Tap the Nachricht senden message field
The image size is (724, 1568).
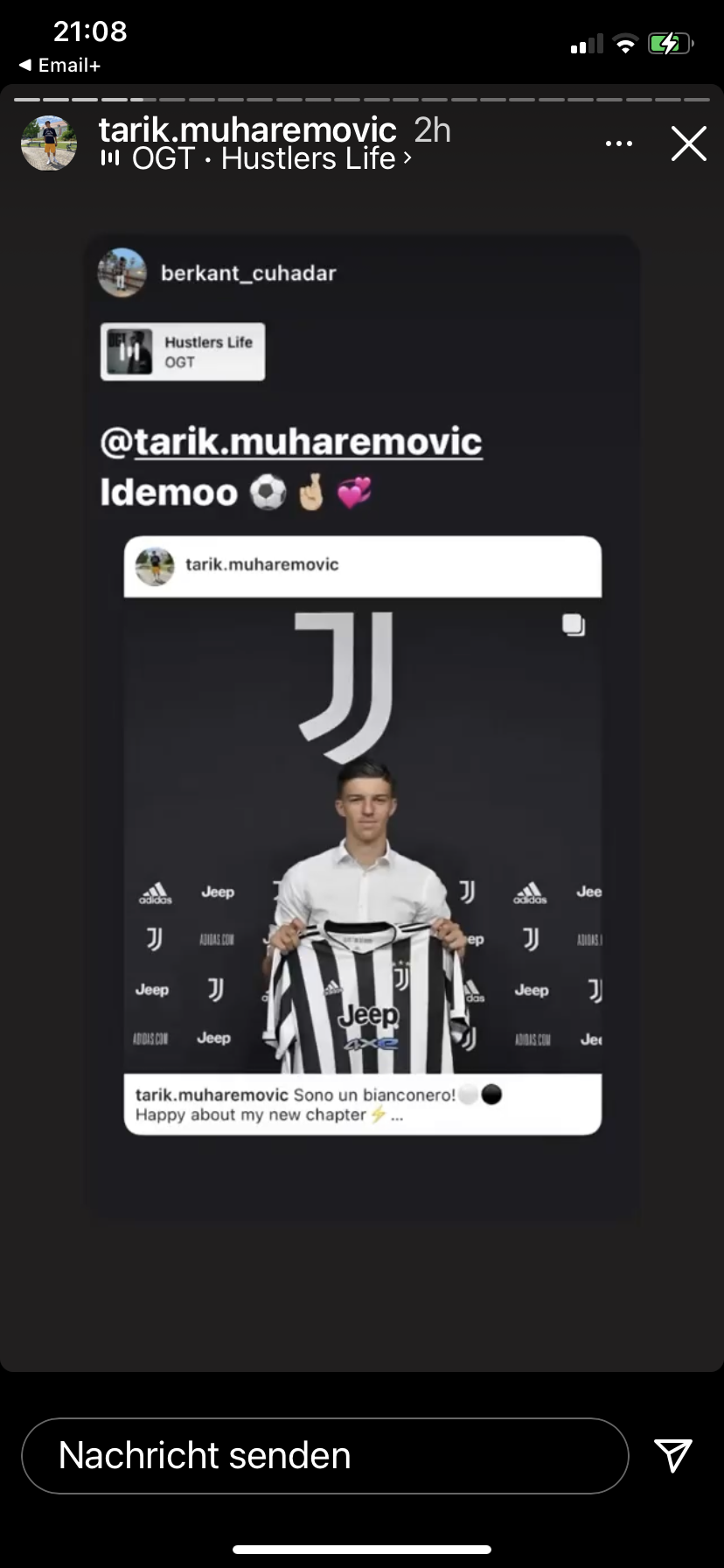[x=325, y=1455]
